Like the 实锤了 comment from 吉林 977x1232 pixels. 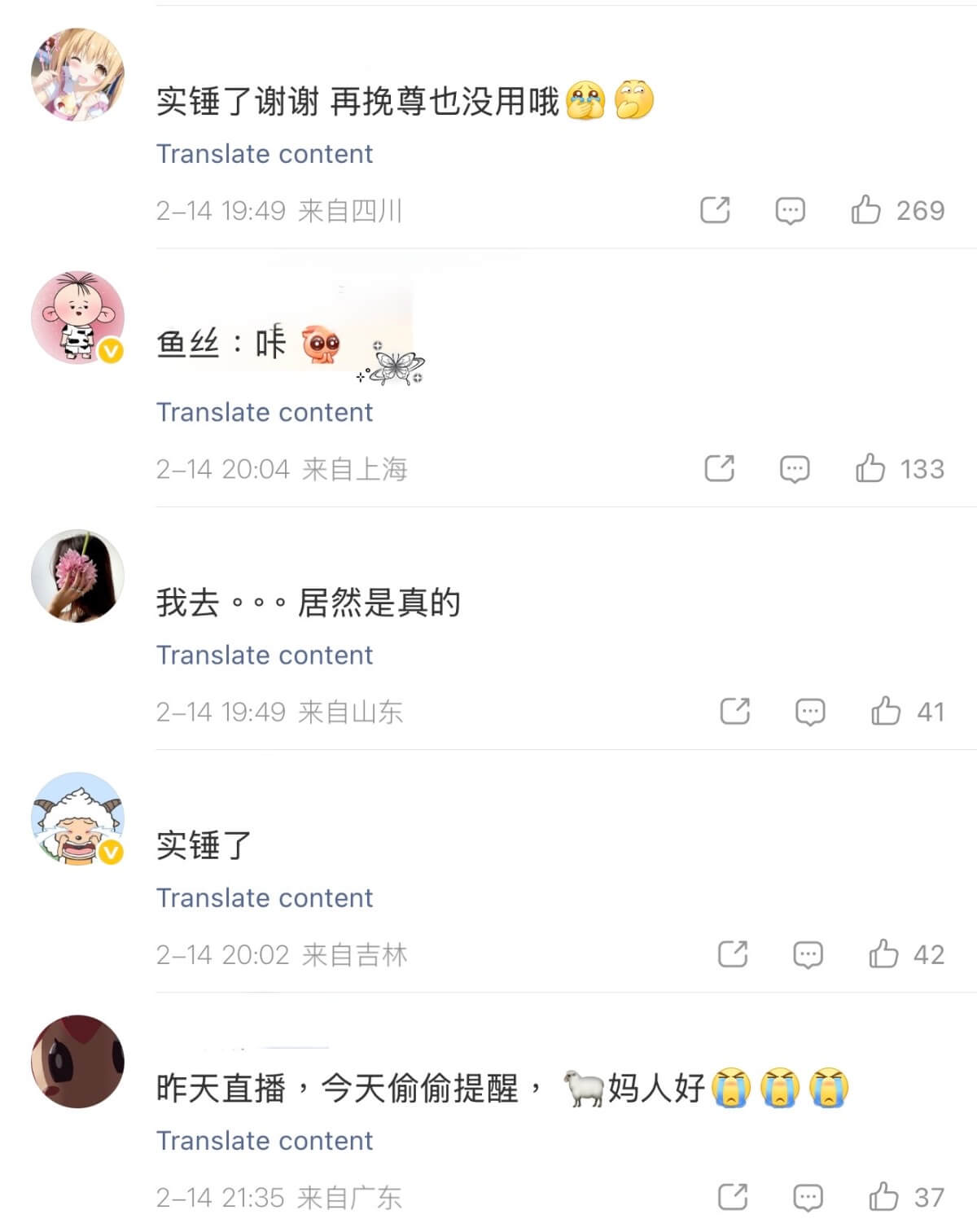[883, 954]
